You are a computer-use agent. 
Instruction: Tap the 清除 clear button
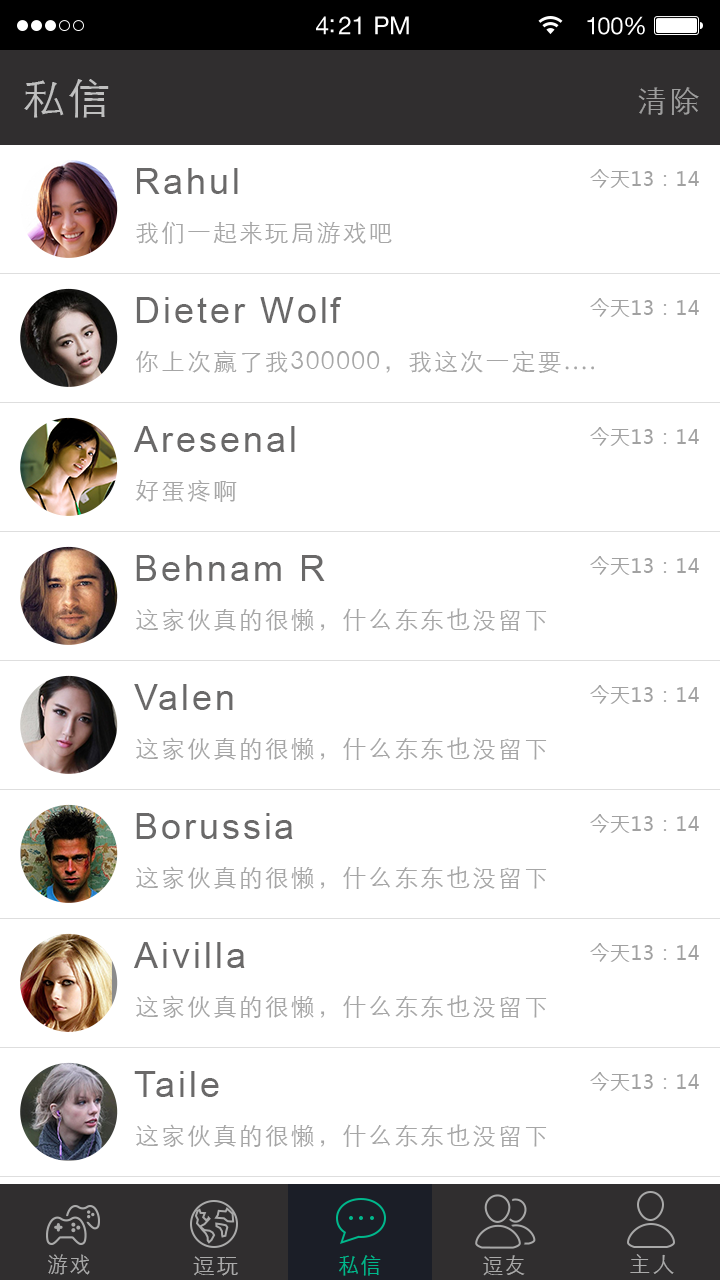point(668,101)
